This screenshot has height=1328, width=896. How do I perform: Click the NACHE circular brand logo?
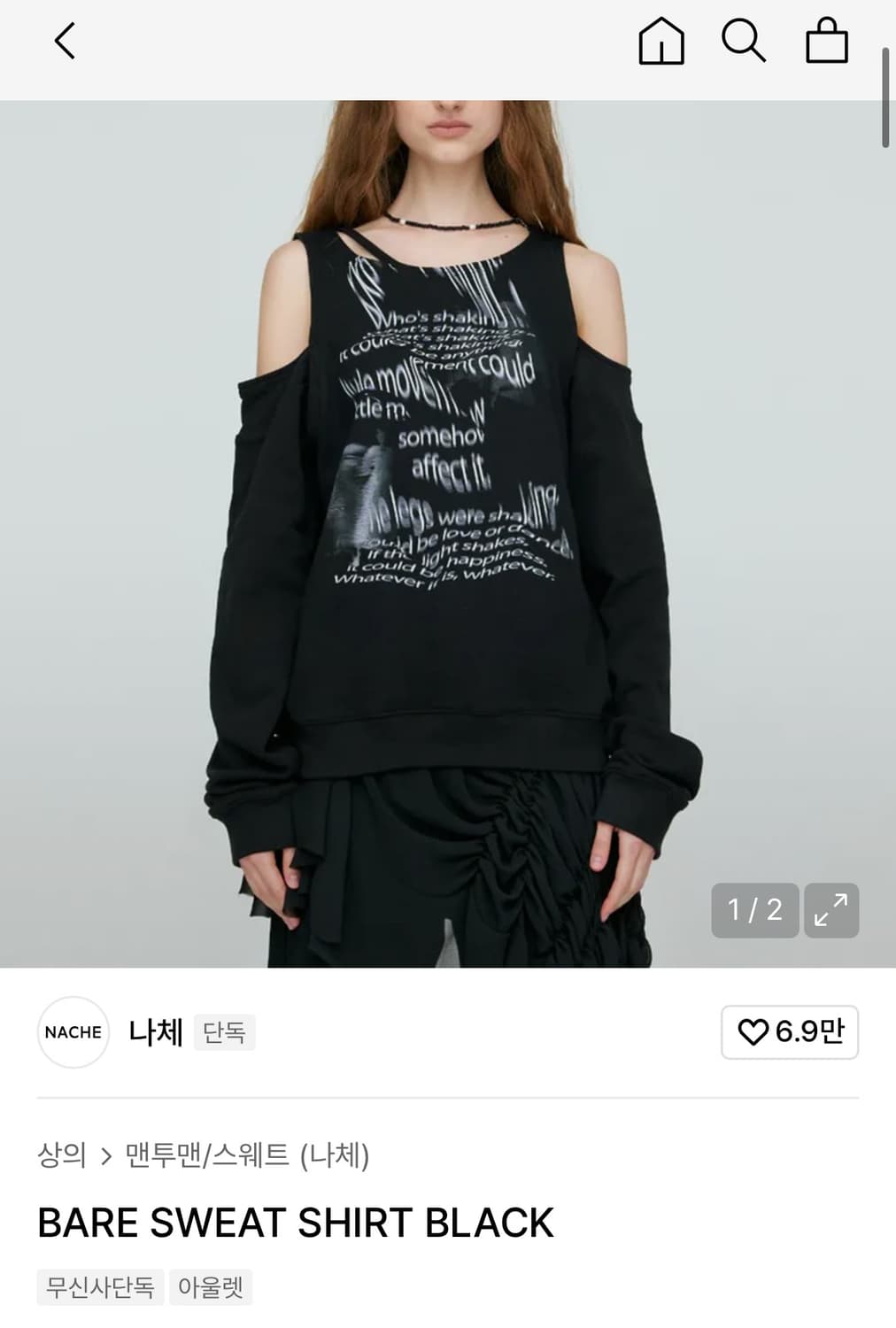point(73,1032)
